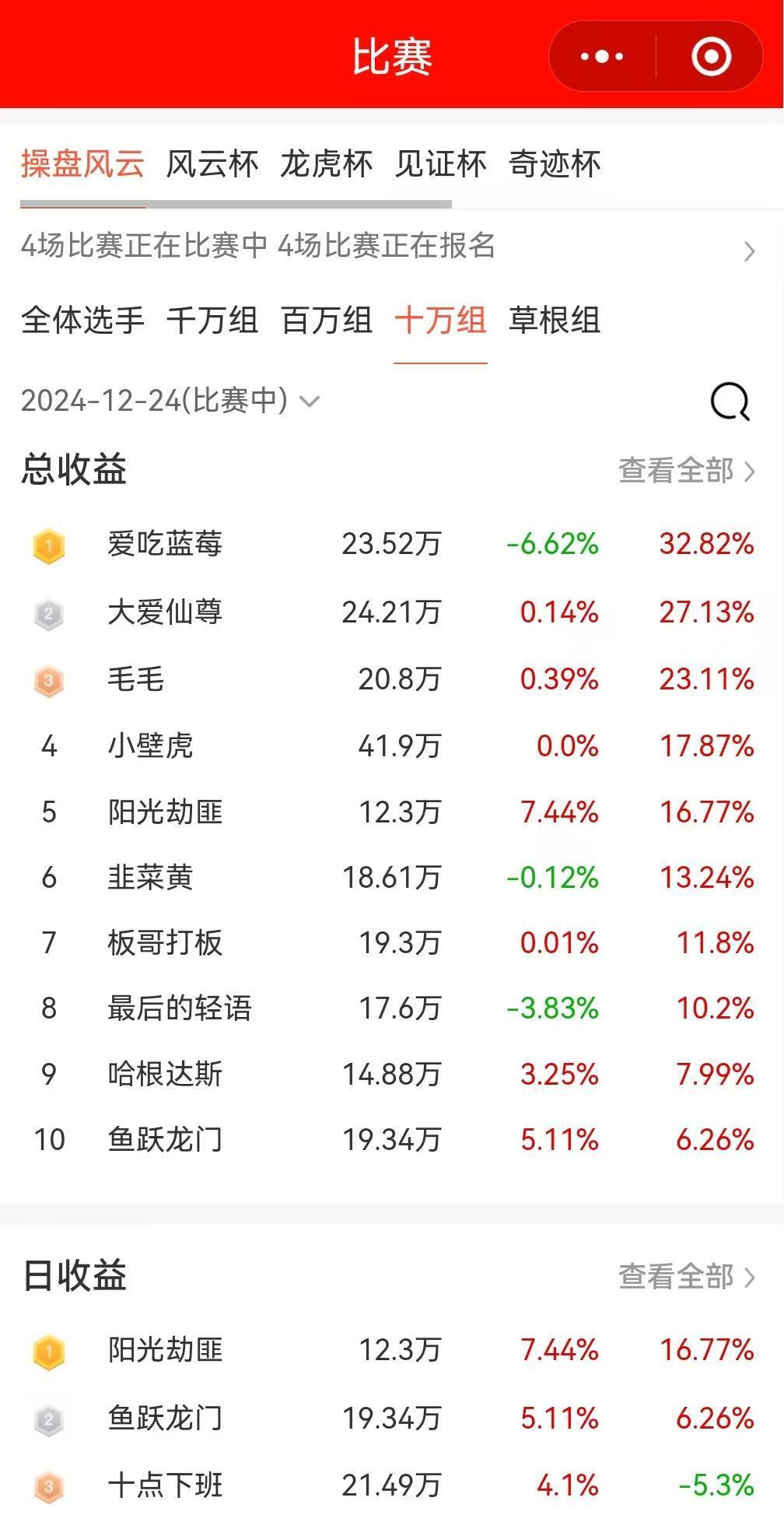784x1529 pixels.
Task: Open the ongoing competitions notice row
Action: (x=389, y=247)
